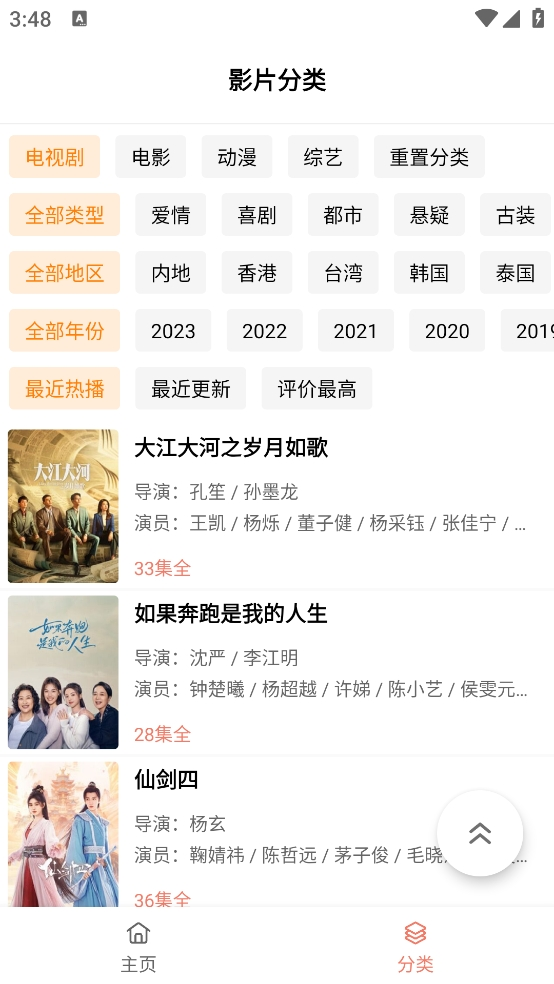Screen dimensions: 554x984
Task: Go to the 主页 tab
Action: [138, 946]
